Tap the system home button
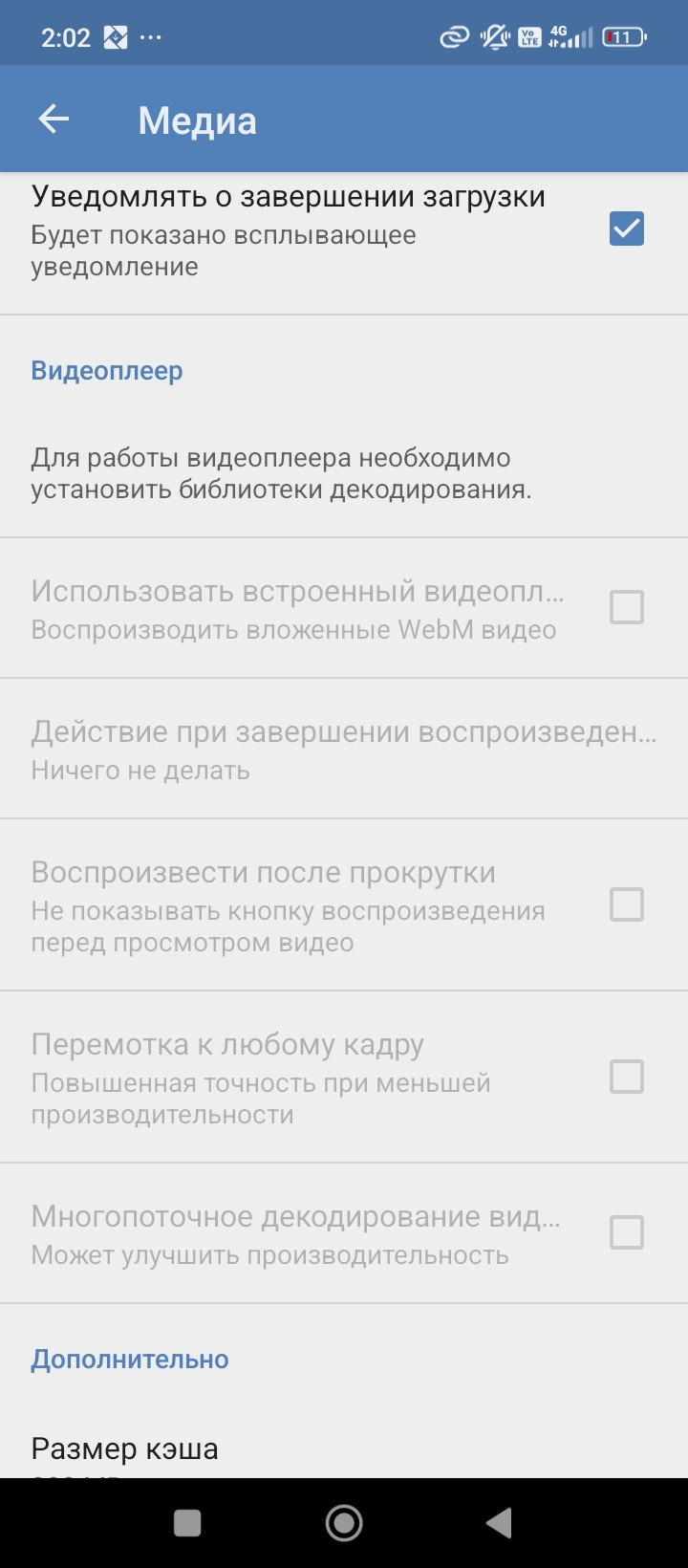The width and height of the screenshot is (688, 1568). [x=344, y=1523]
